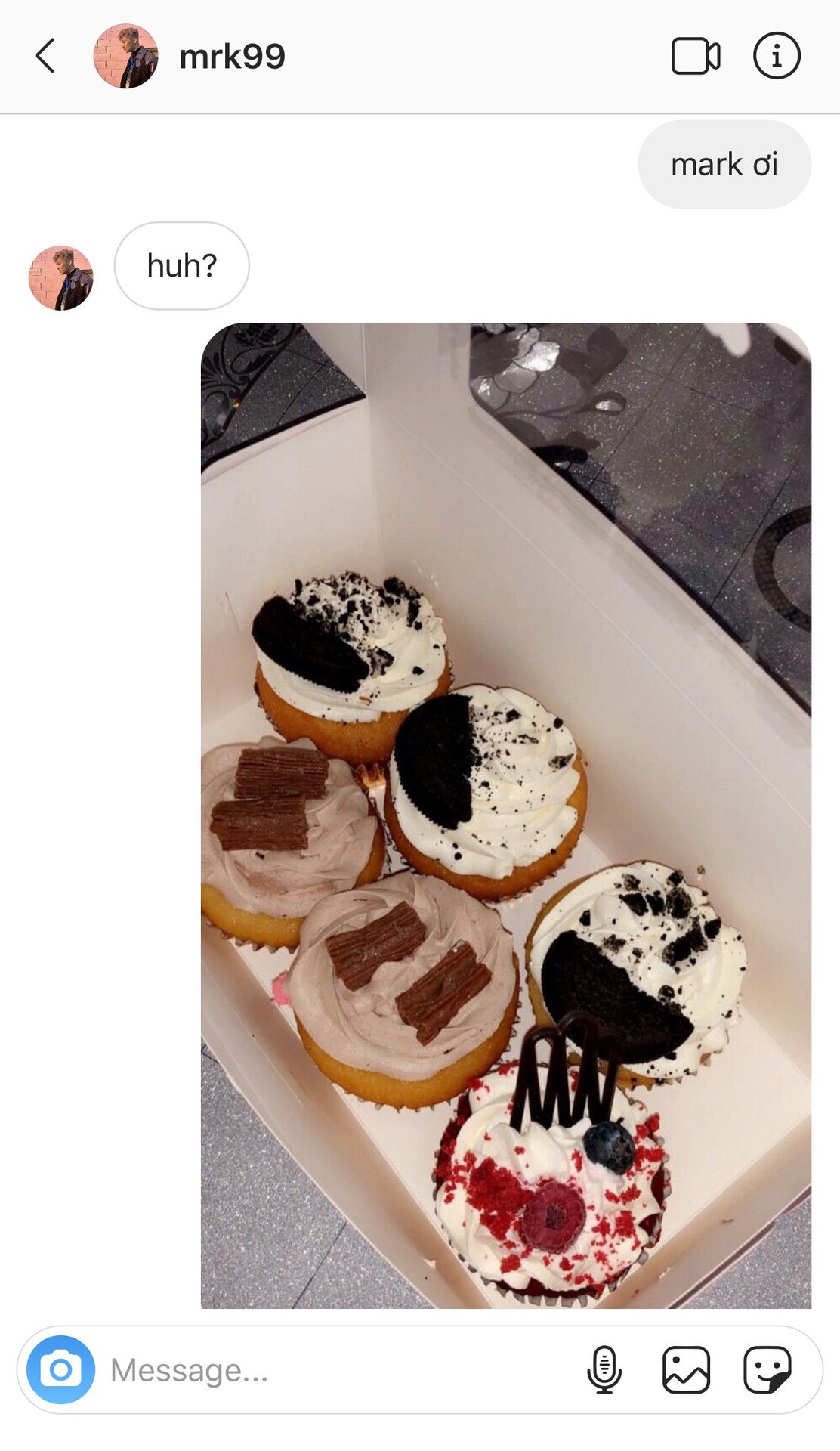This screenshot has height=1451, width=840.
Task: Open conversation details info icon
Action: [x=777, y=56]
